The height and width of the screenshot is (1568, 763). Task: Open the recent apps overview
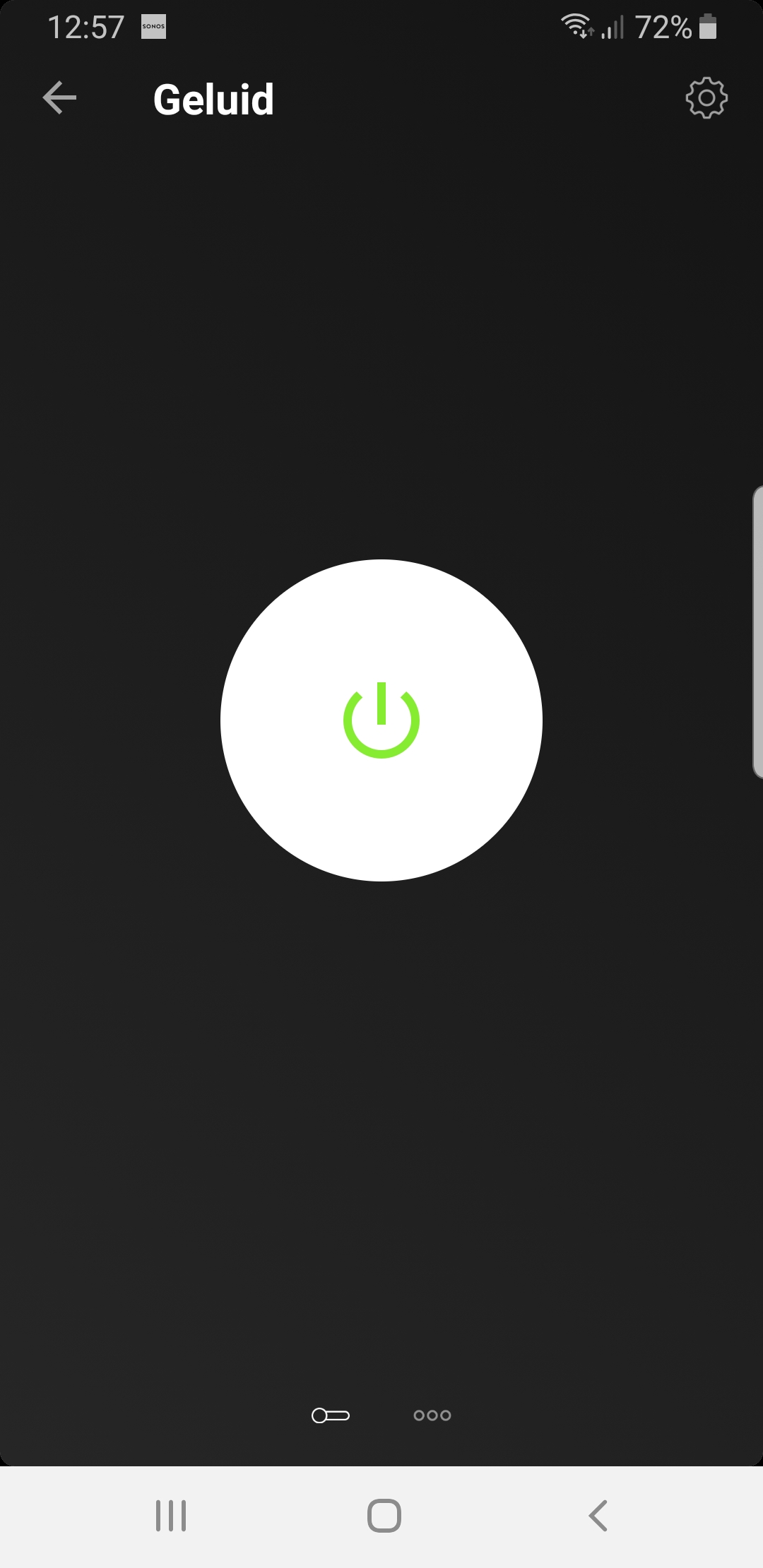[171, 1516]
